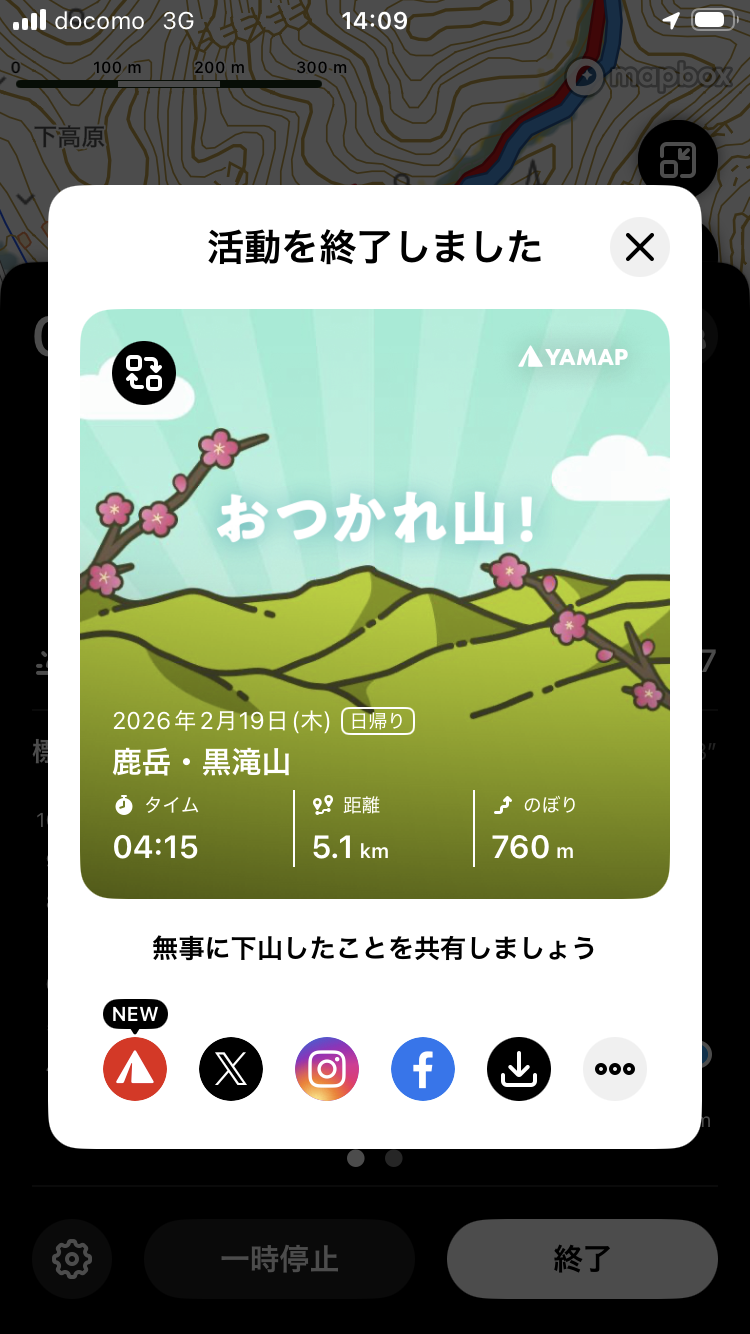Post the activity to Facebook

(x=423, y=1069)
